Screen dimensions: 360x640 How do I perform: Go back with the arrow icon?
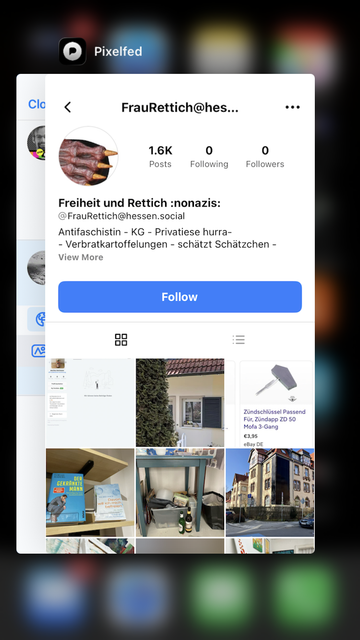pos(68,107)
